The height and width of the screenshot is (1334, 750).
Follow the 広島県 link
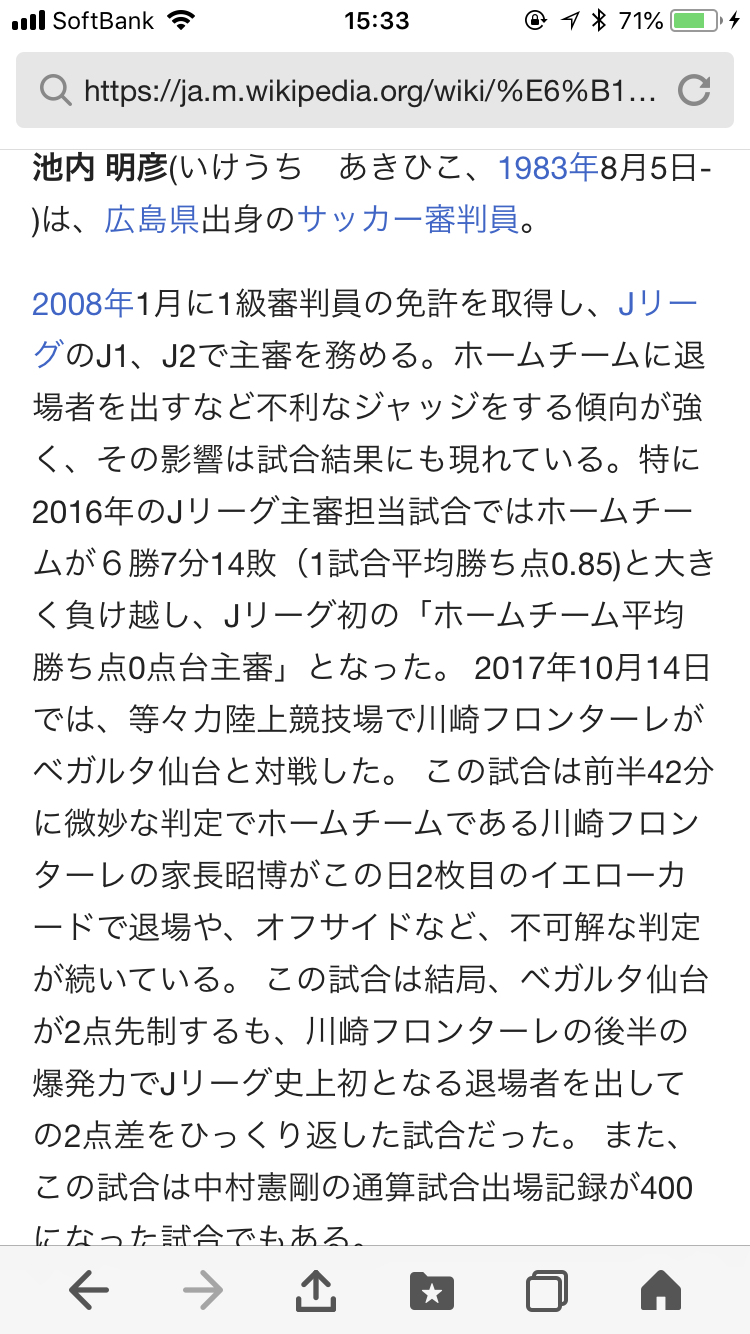click(x=152, y=220)
